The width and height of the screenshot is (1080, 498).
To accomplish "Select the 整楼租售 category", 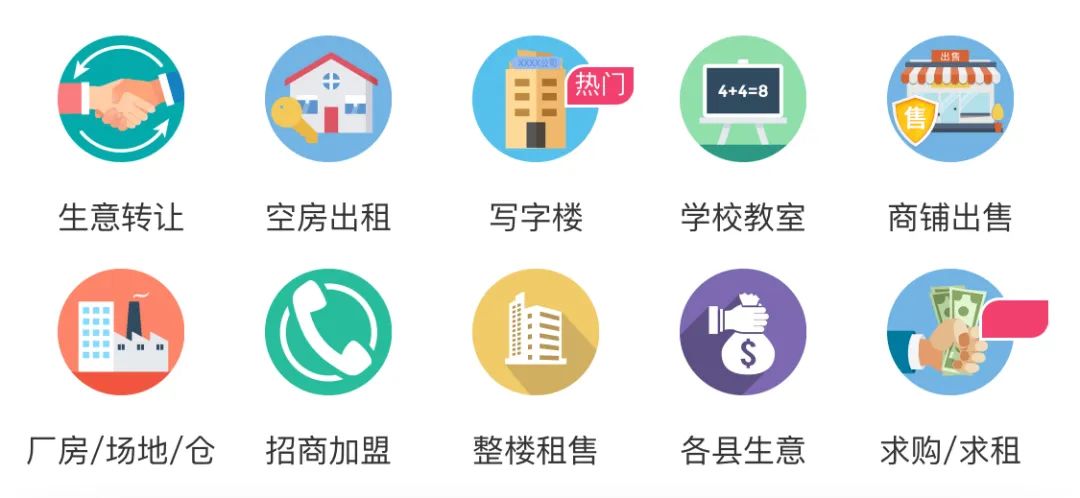I will pyautogui.click(x=536, y=332).
